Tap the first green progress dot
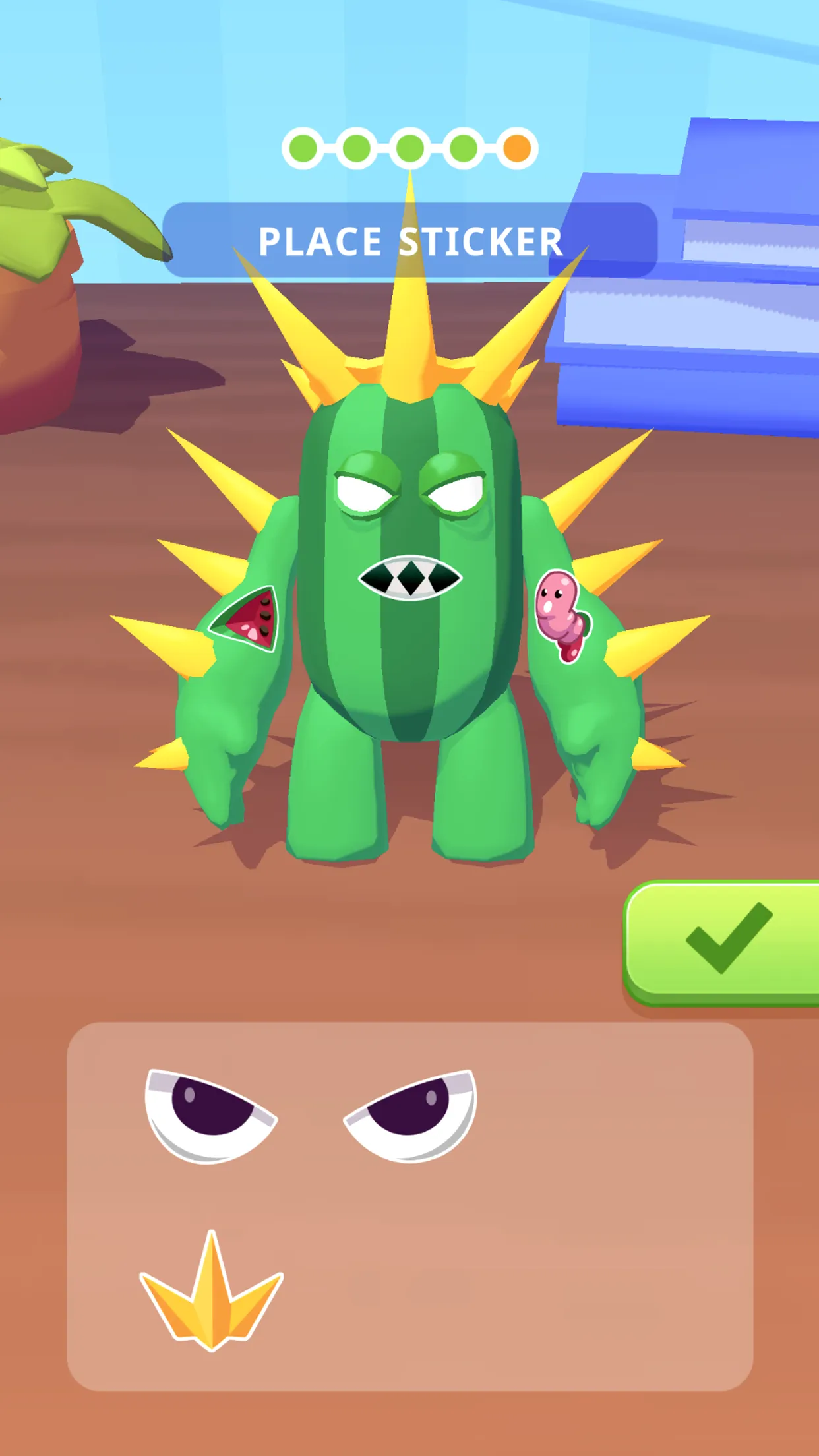This screenshot has height=1456, width=819. 305,146
